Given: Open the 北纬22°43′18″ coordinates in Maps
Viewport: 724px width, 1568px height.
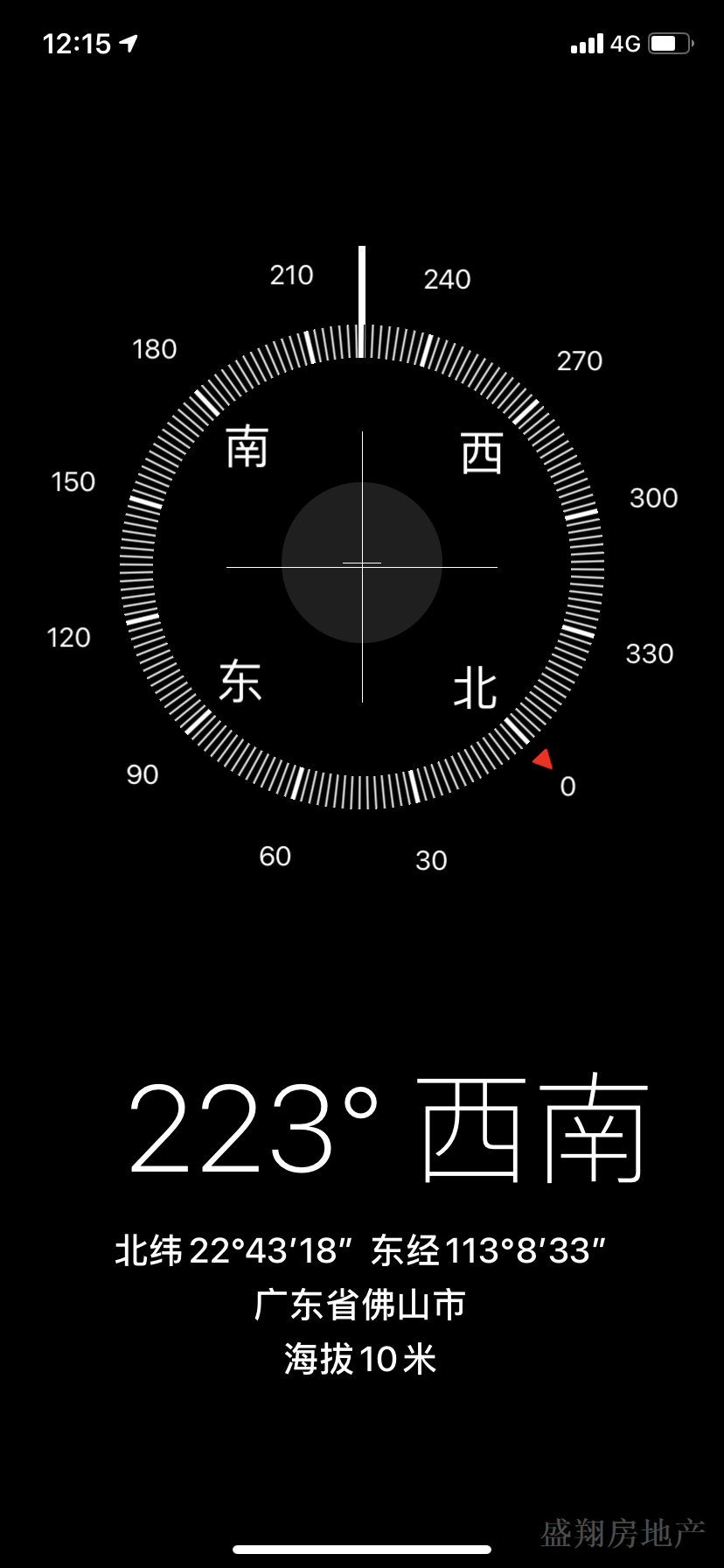Looking at the screenshot, I should point(360,1251).
